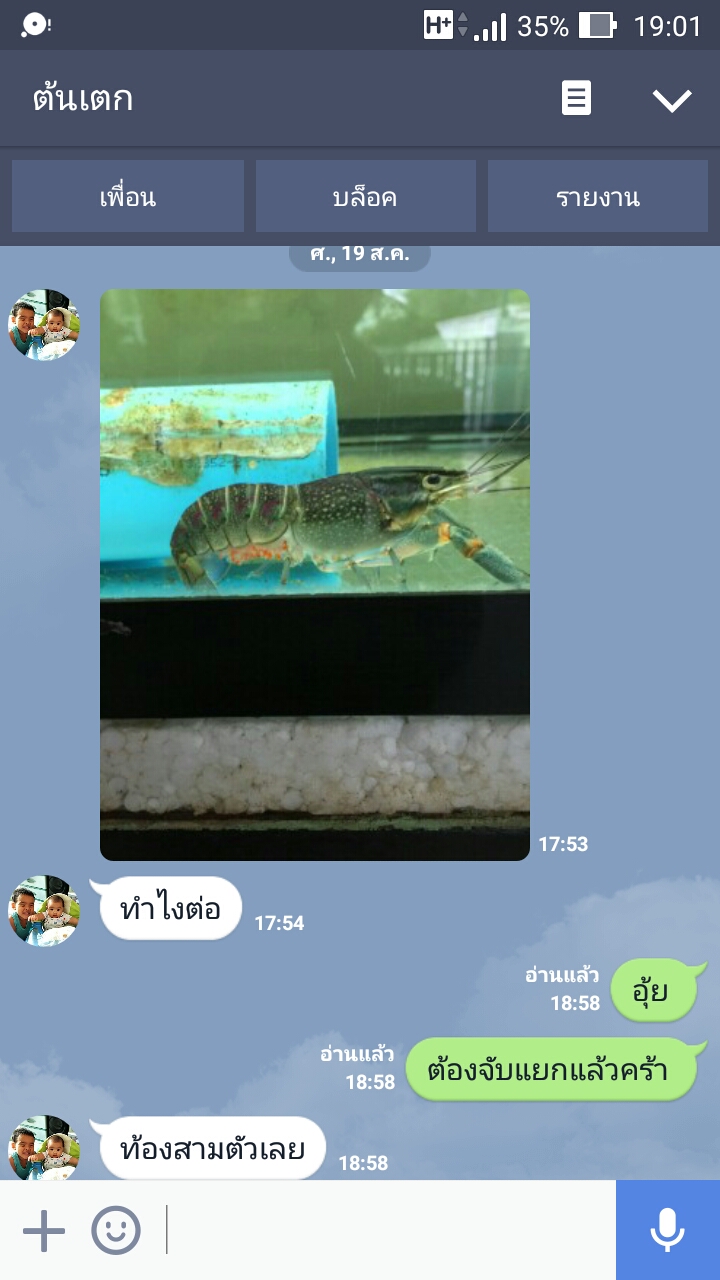The height and width of the screenshot is (1280, 720).
Task: Open the crayfish photo sent at 17:53
Action: (x=315, y=575)
